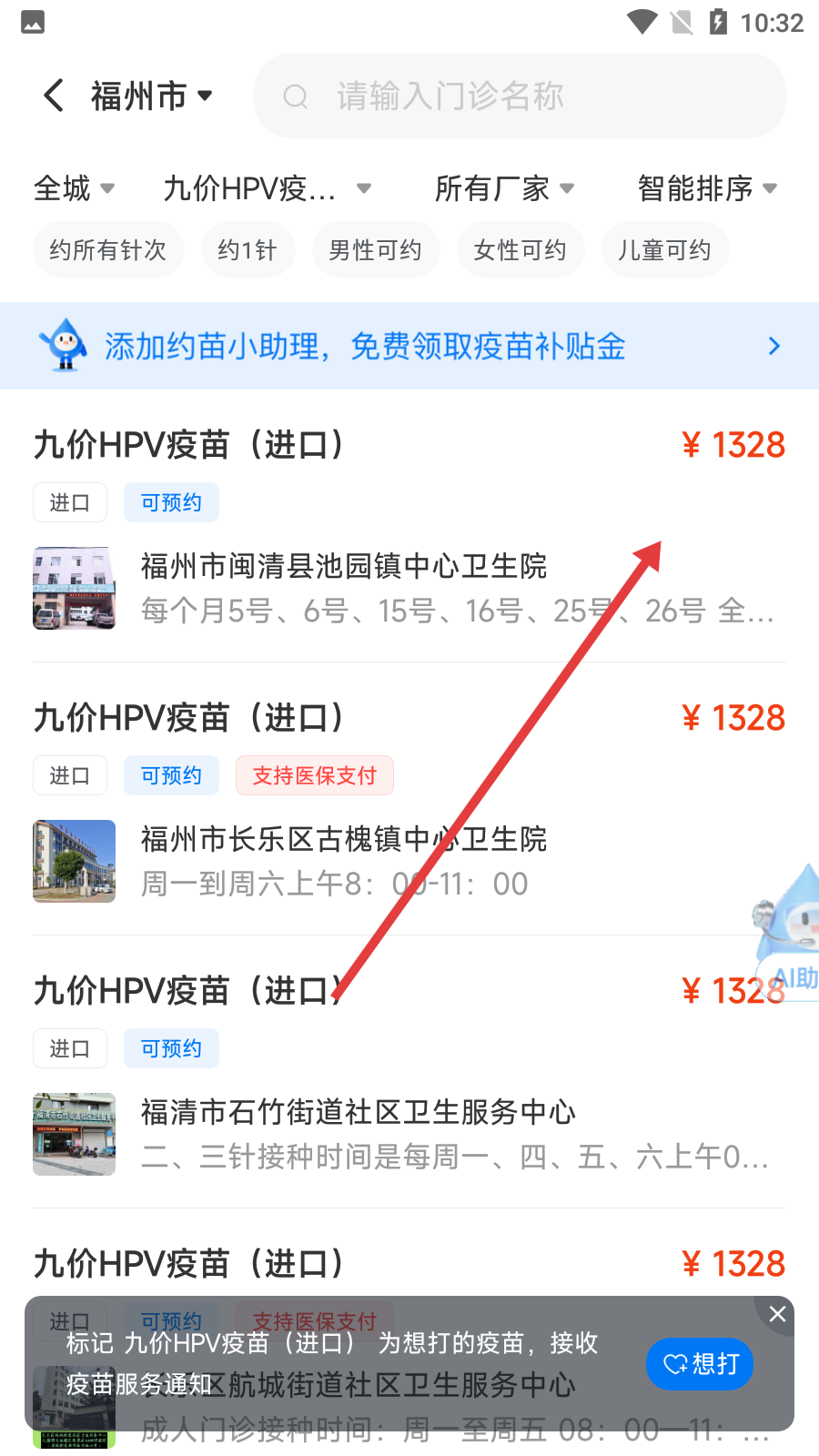Go back using the back arrow
819x1456 pixels.
54,96
